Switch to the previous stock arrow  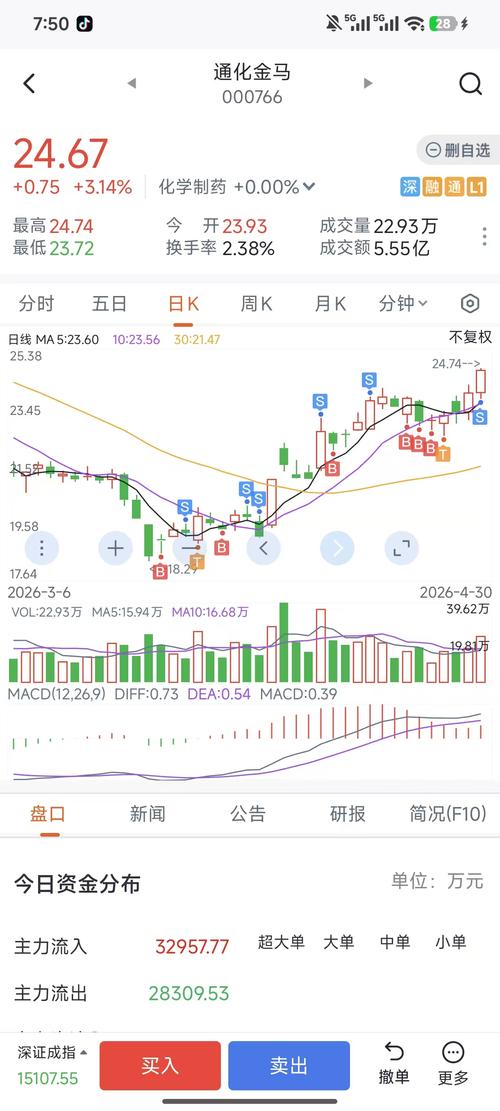coord(132,83)
